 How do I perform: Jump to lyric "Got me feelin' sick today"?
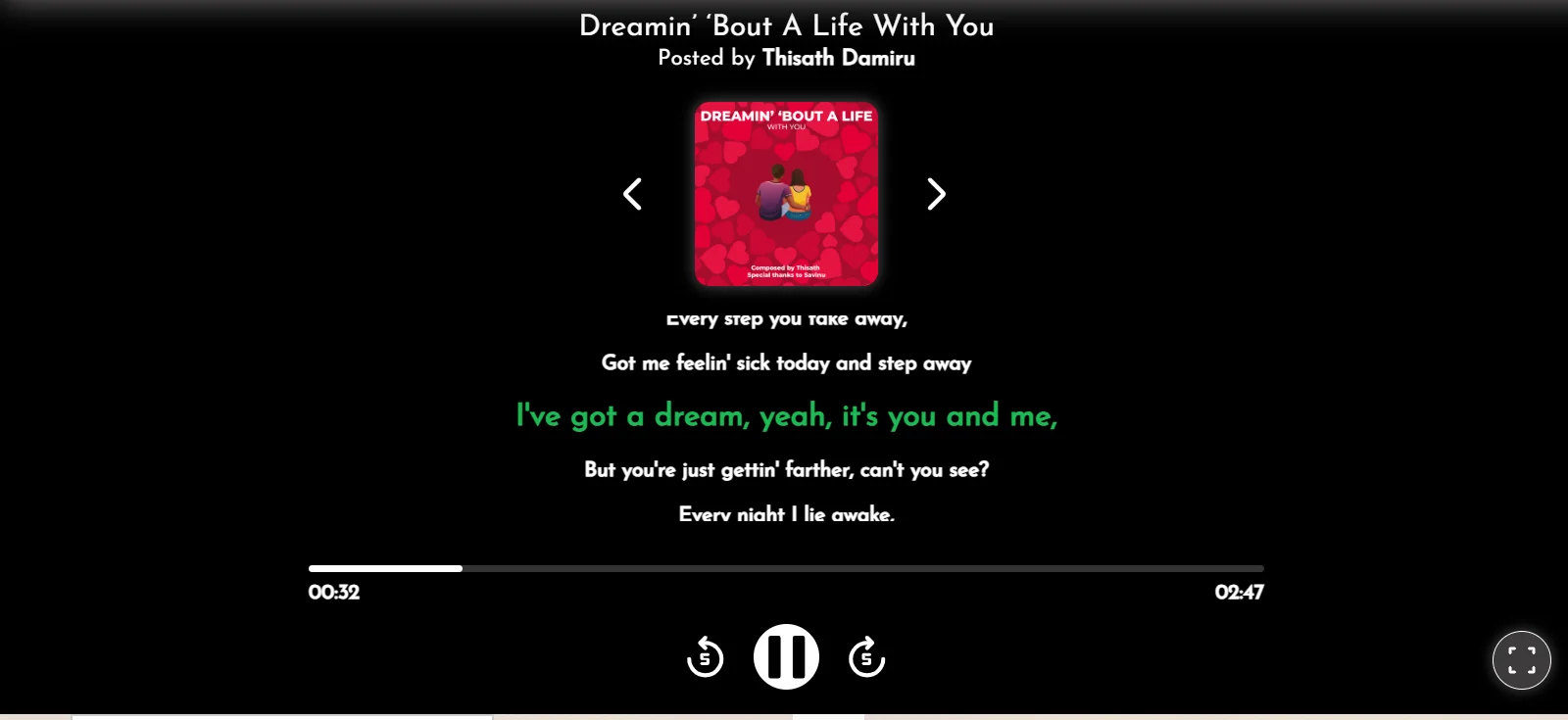786,363
